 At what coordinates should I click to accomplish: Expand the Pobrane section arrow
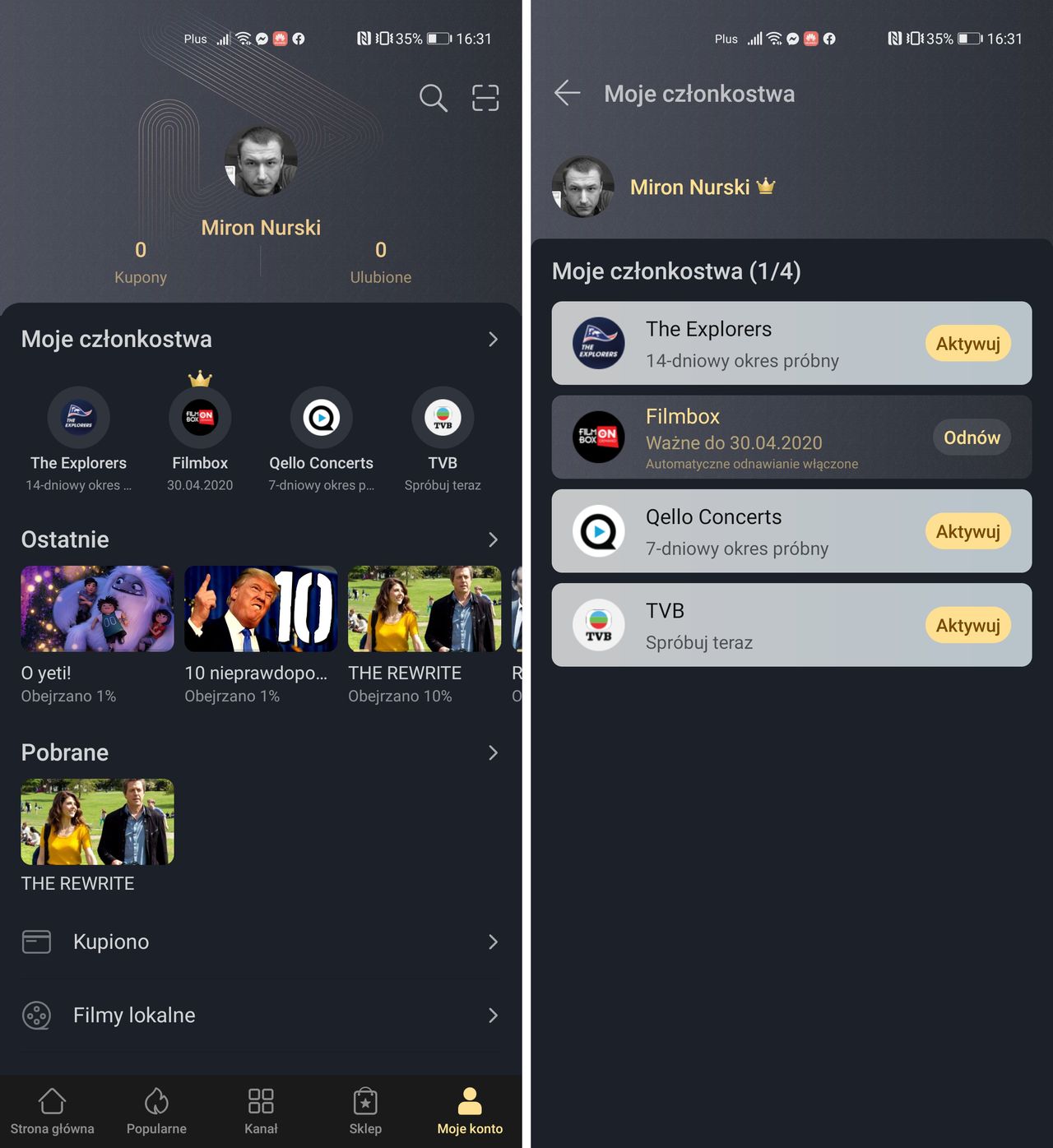click(x=493, y=752)
